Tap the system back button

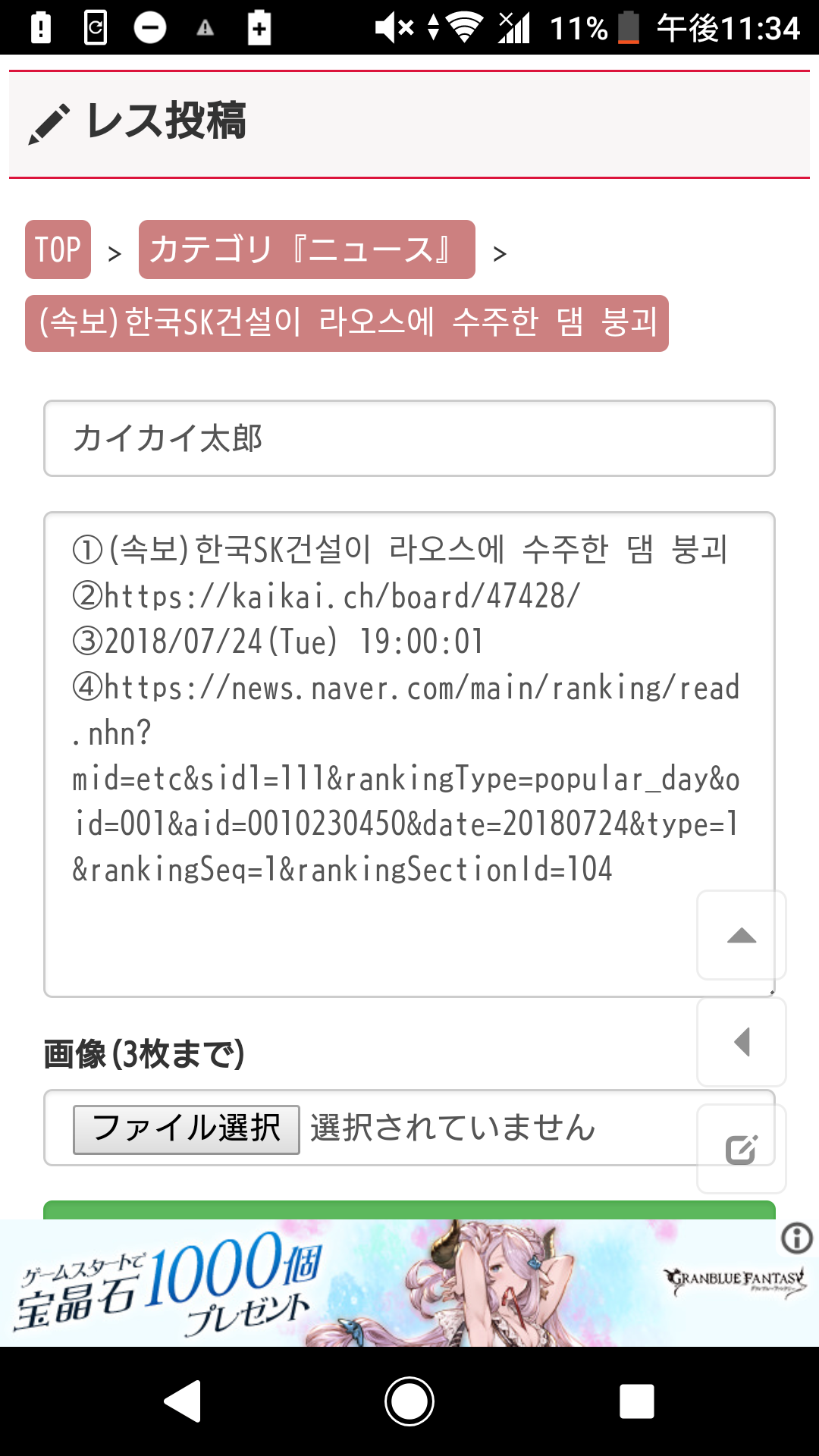[183, 1401]
